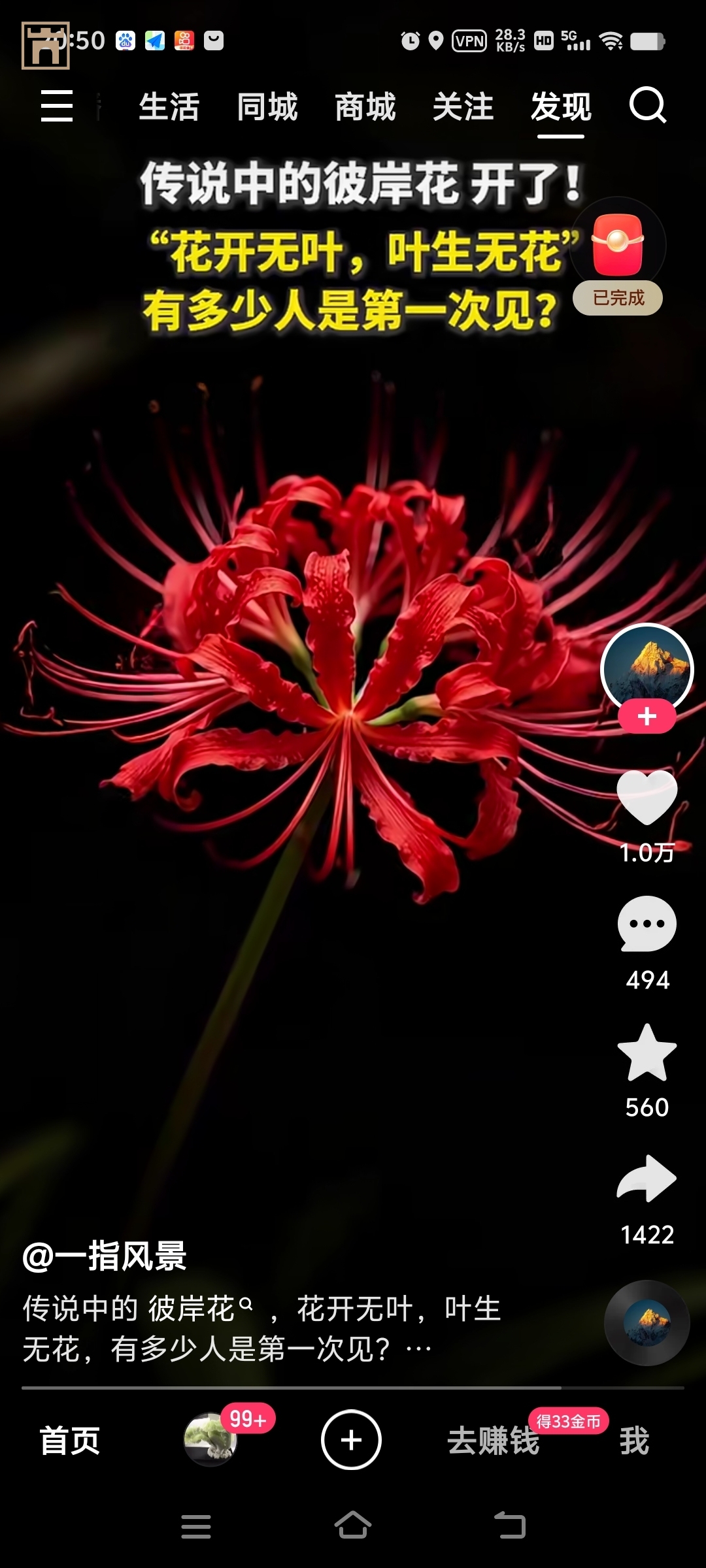Switch to the 关注 tab

click(x=463, y=106)
